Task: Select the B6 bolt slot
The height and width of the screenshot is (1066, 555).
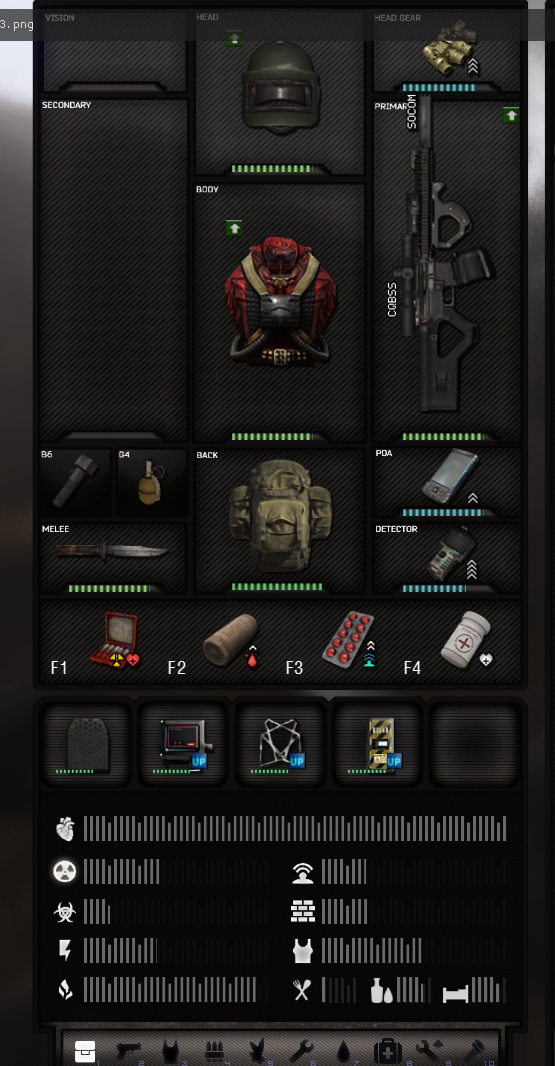Action: coord(75,482)
